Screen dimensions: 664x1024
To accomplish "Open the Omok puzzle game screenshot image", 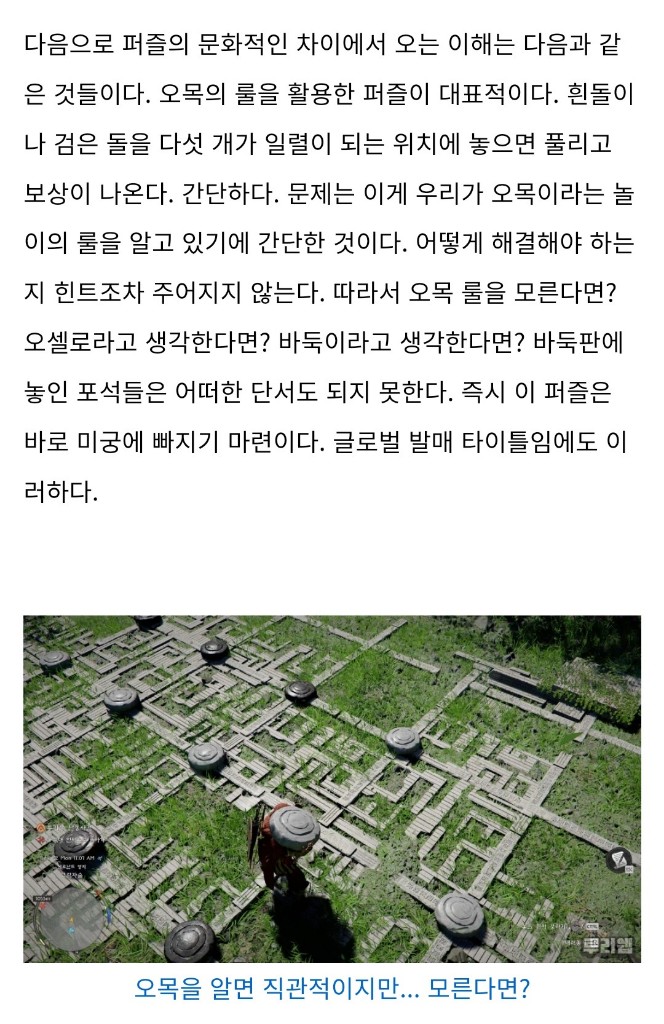I will [x=332, y=788].
